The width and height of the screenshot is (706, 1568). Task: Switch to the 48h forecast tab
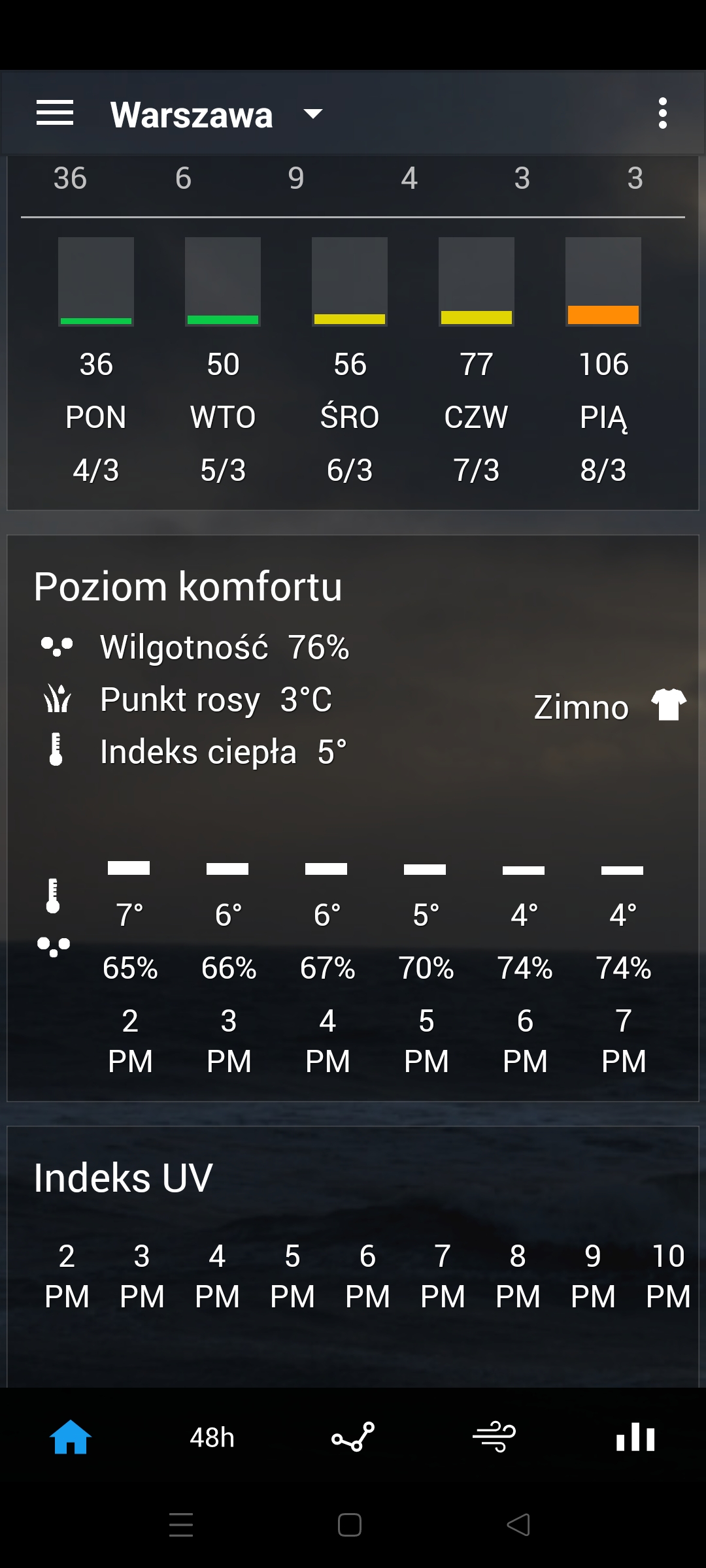point(212,1437)
